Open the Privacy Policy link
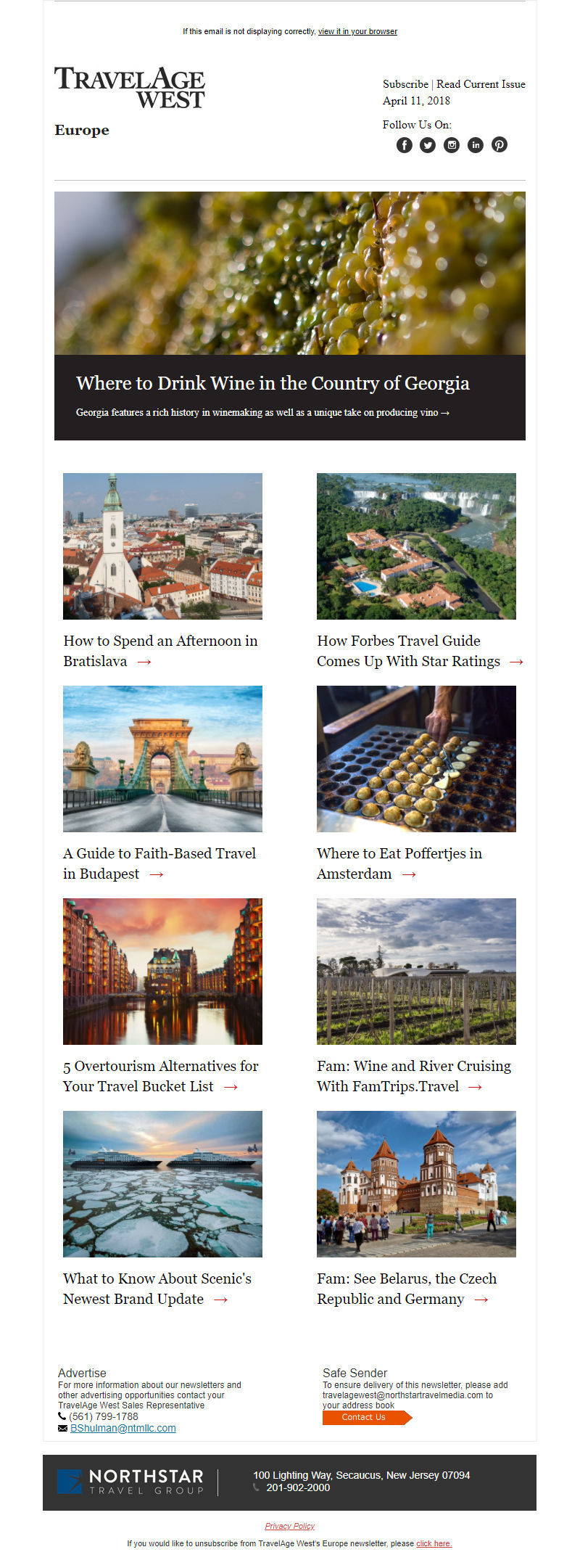This screenshot has width=580, height=1568. coord(290,1526)
